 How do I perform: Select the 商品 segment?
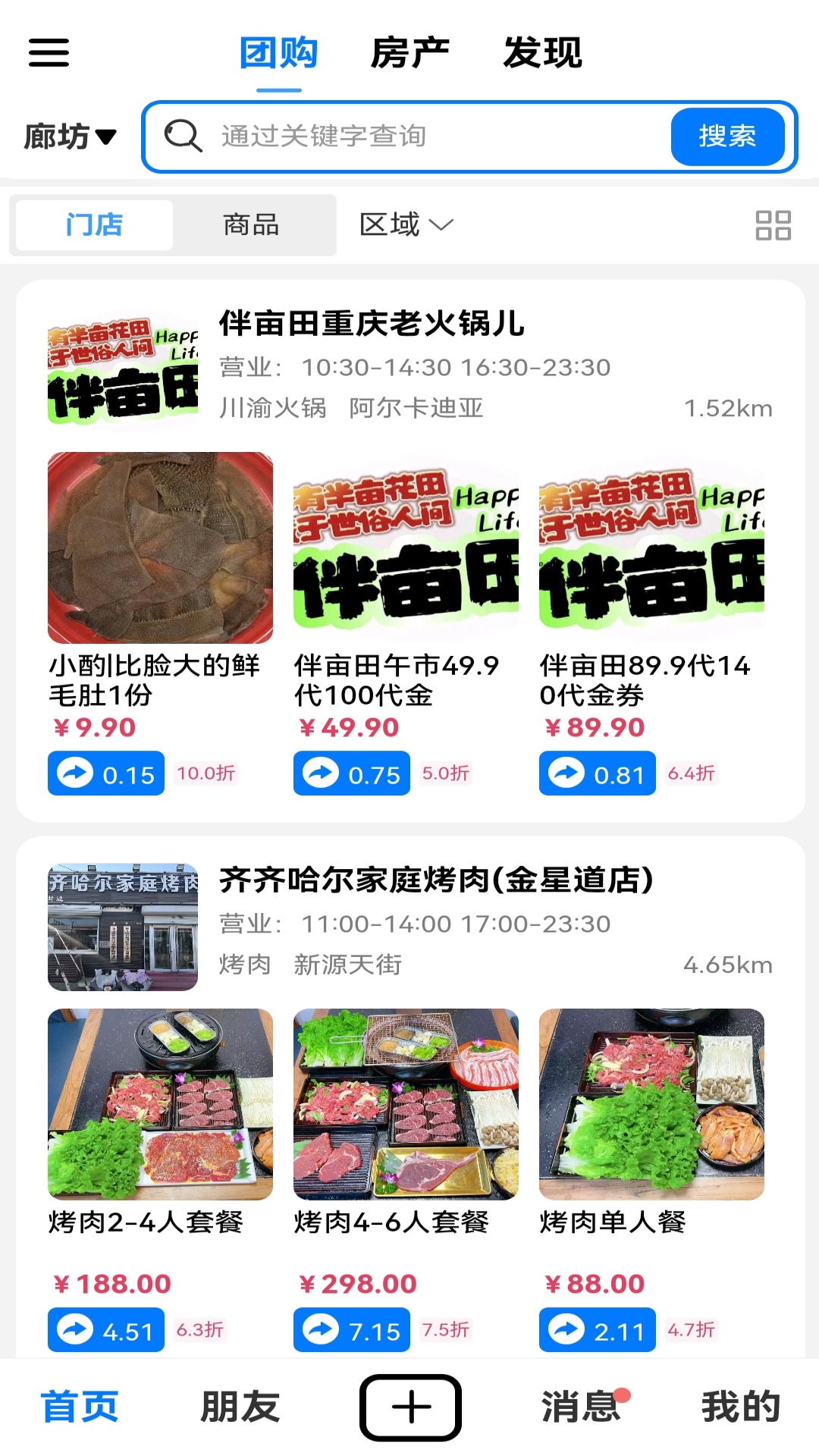coord(251,225)
